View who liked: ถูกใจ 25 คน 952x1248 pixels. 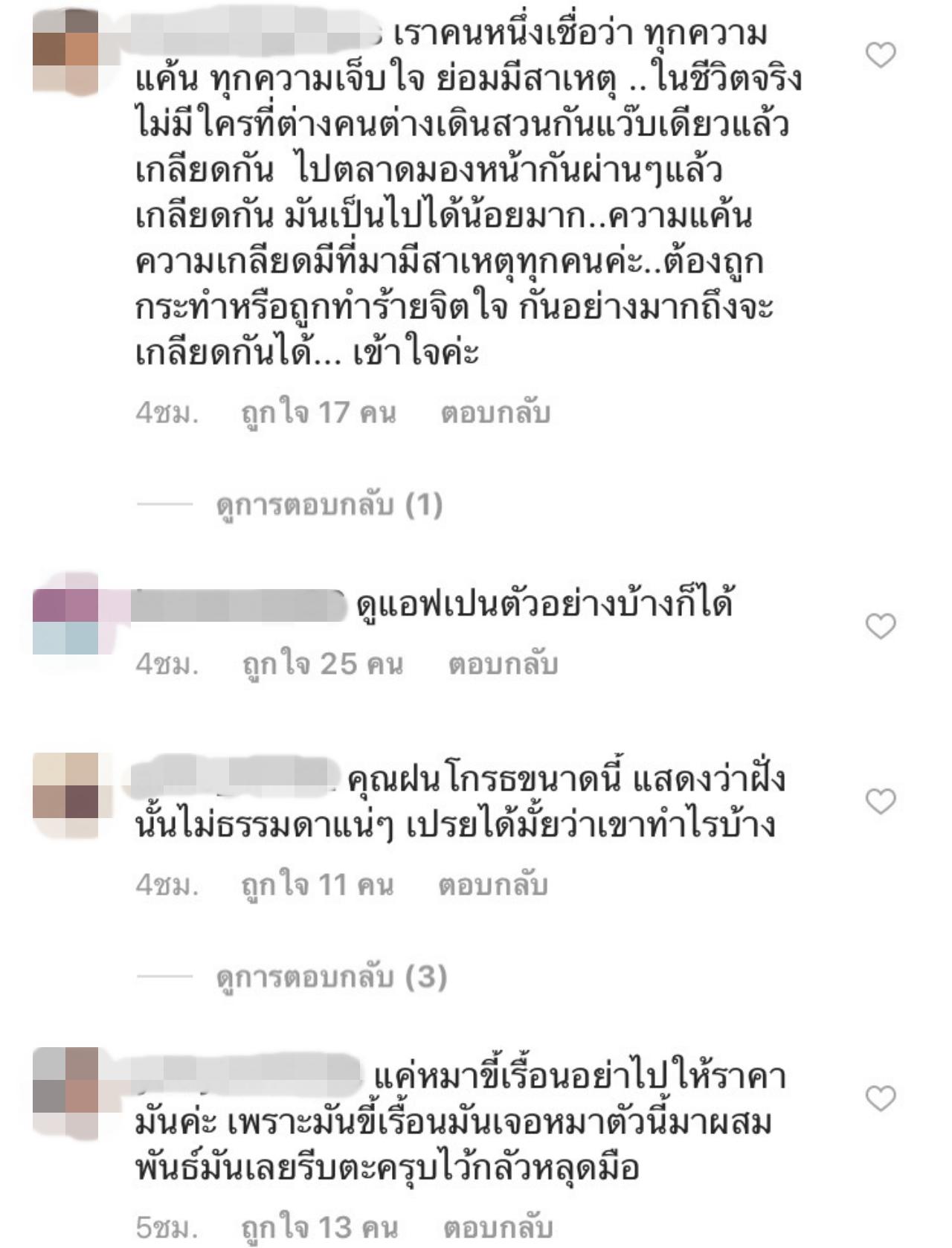pos(323,663)
